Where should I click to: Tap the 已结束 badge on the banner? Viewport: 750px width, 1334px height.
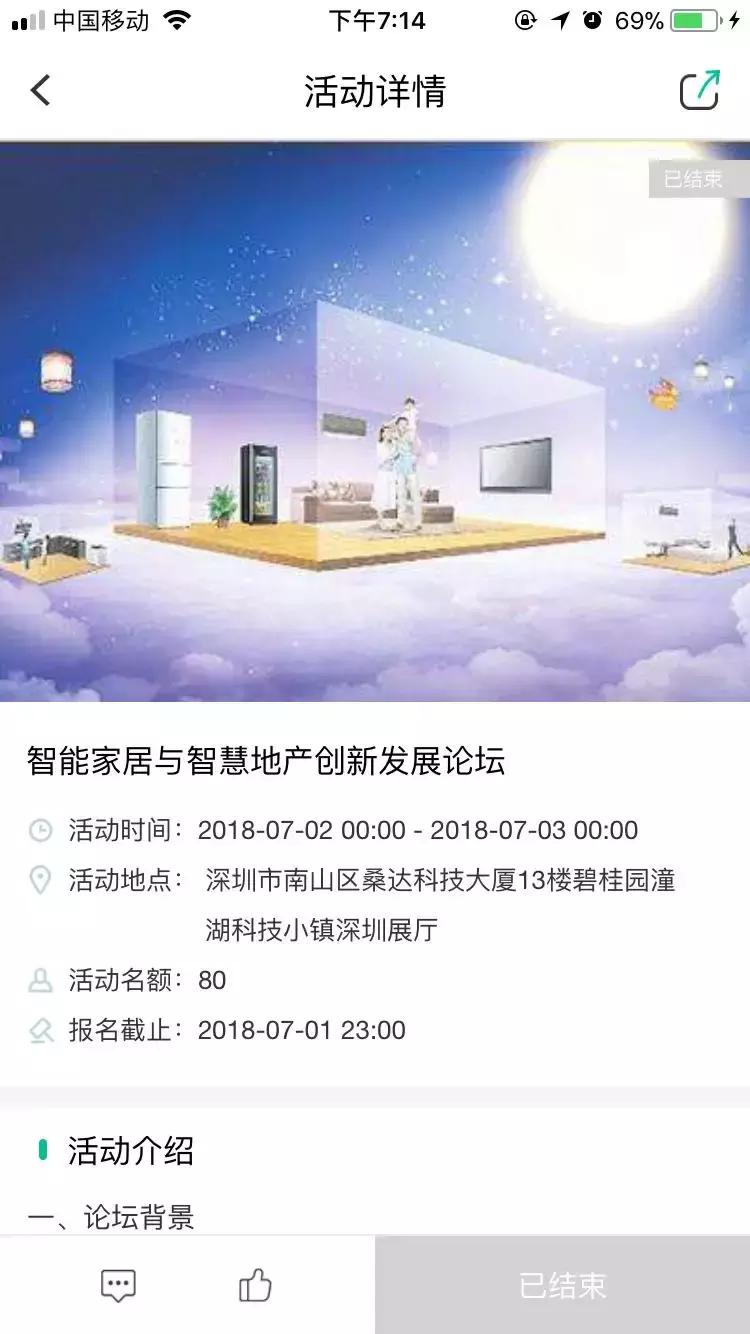[x=699, y=178]
